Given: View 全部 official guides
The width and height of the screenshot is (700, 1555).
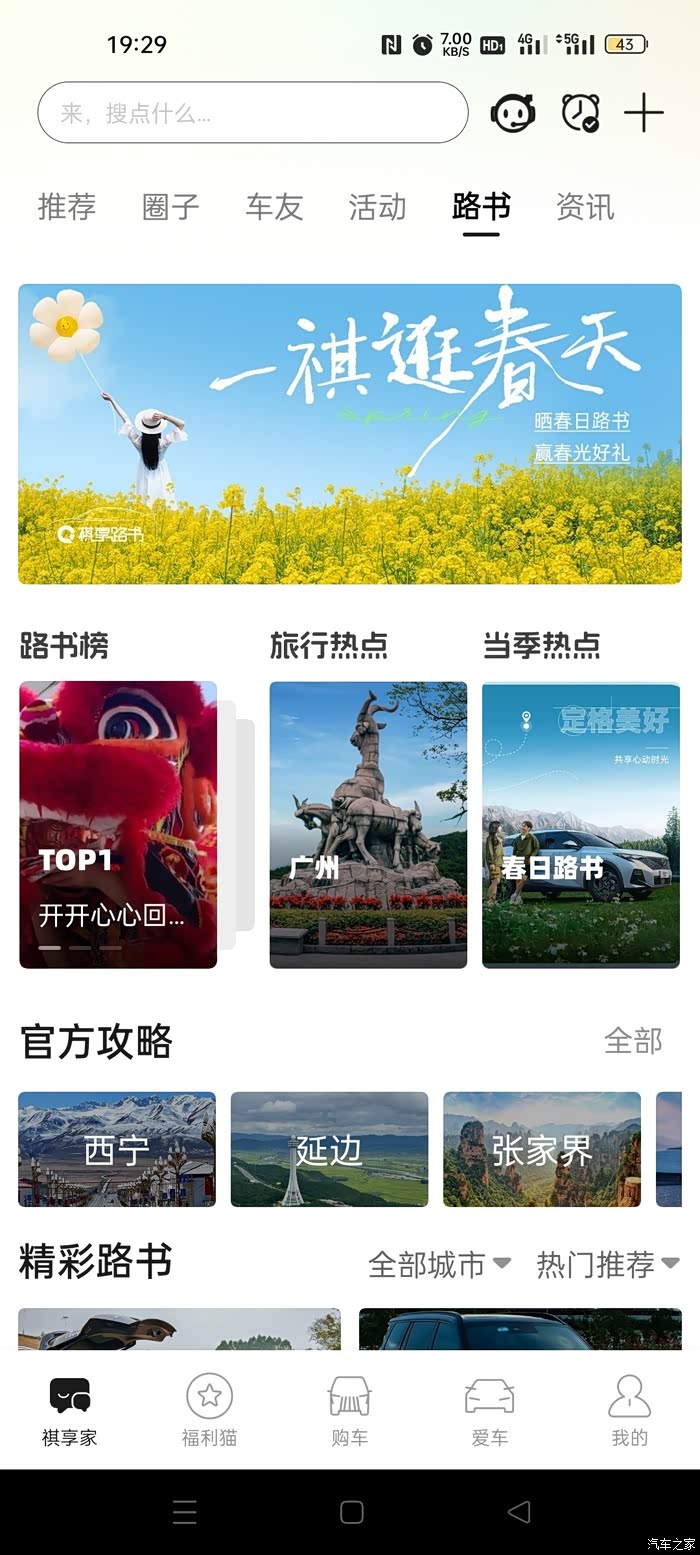Looking at the screenshot, I should click(x=633, y=1041).
